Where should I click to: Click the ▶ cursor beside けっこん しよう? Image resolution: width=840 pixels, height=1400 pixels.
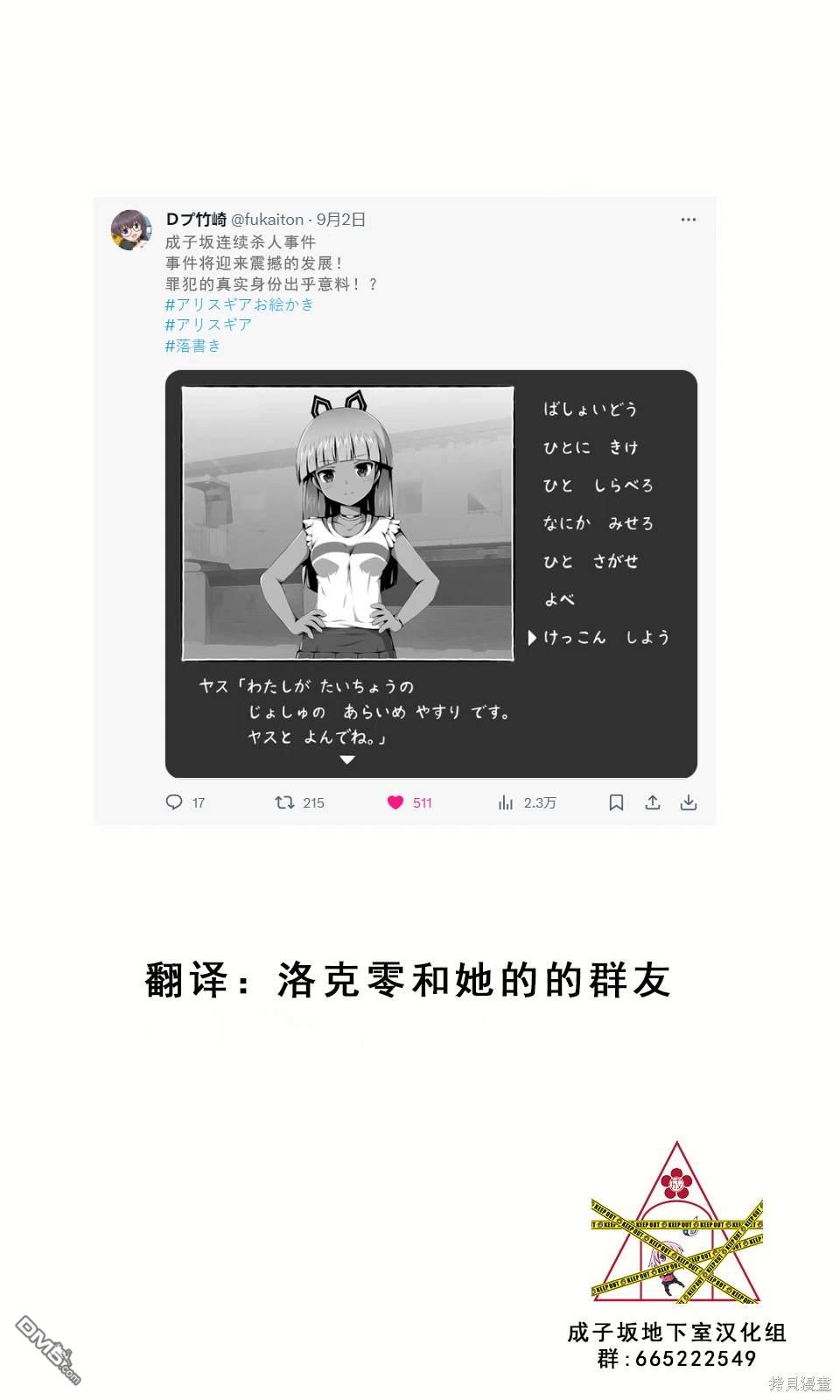(531, 638)
